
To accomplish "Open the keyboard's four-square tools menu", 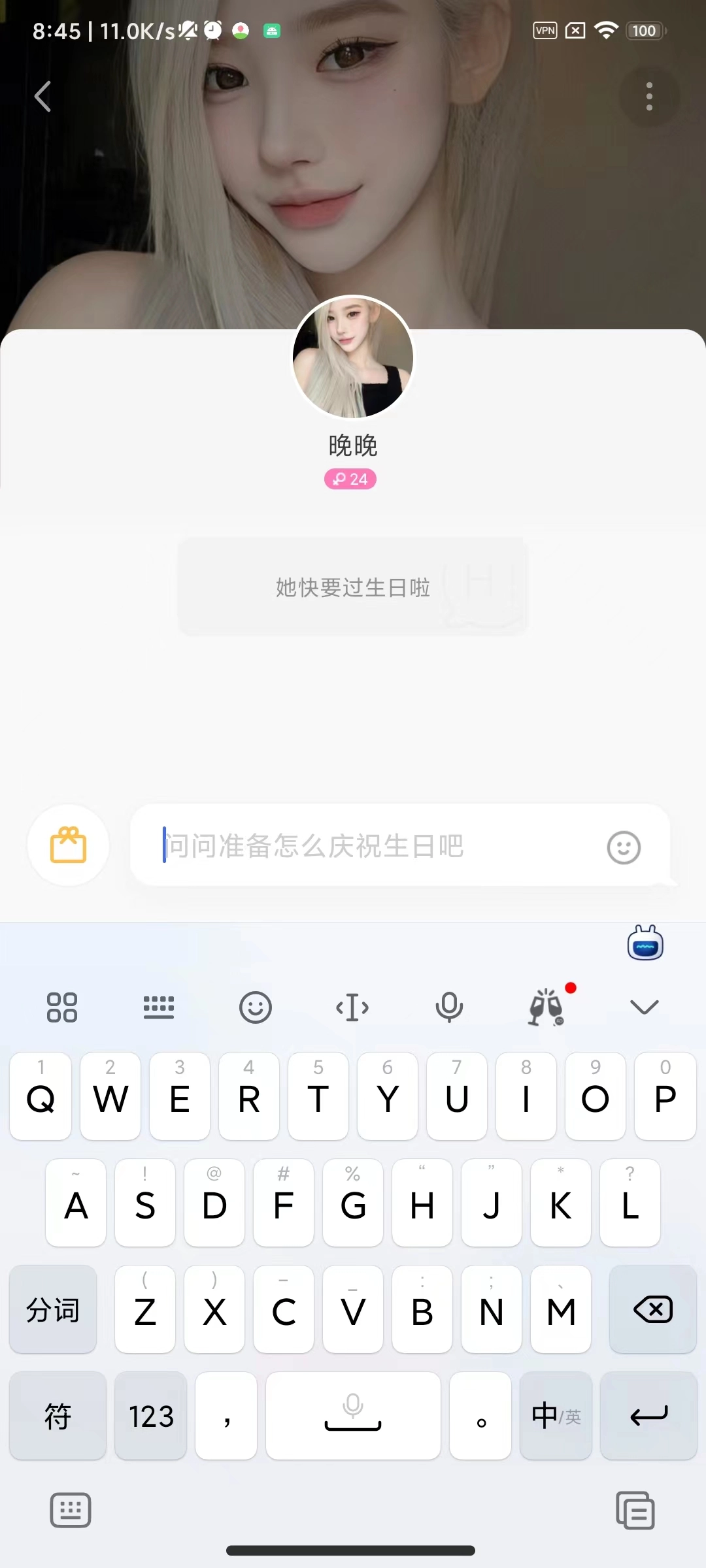I will tap(62, 1007).
